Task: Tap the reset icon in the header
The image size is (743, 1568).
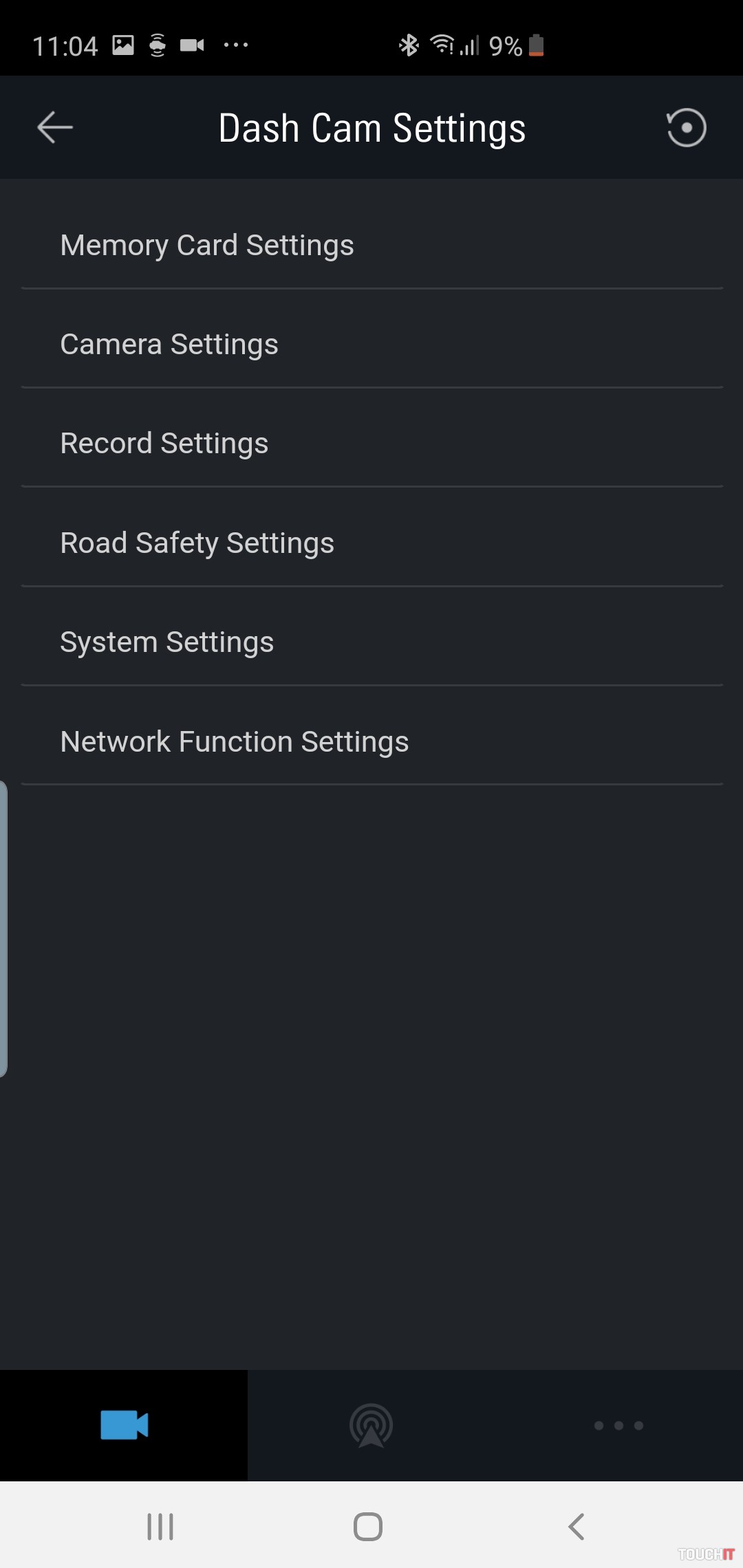Action: tap(686, 128)
